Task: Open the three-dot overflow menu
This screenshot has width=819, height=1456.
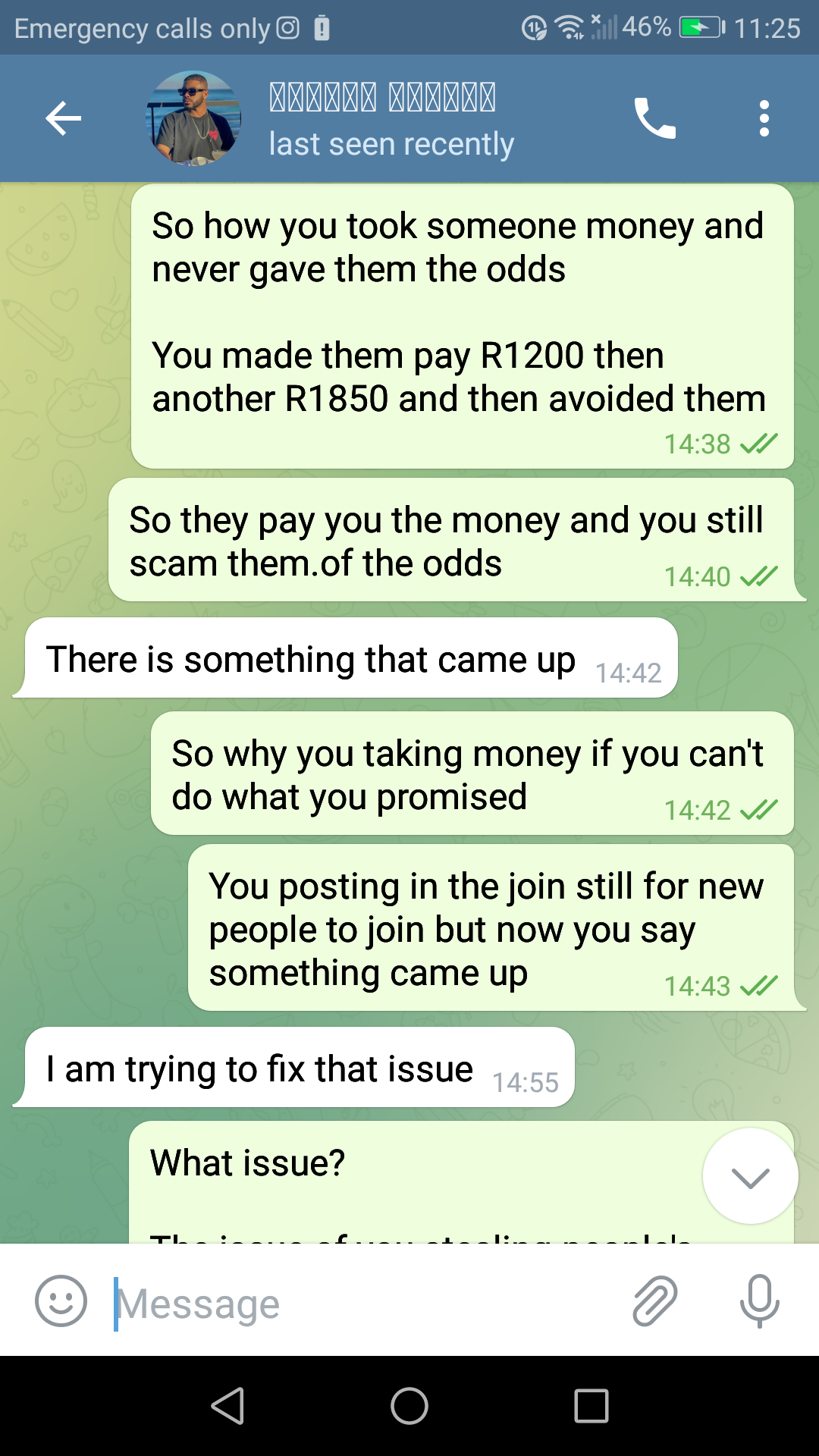Action: pos(764,118)
